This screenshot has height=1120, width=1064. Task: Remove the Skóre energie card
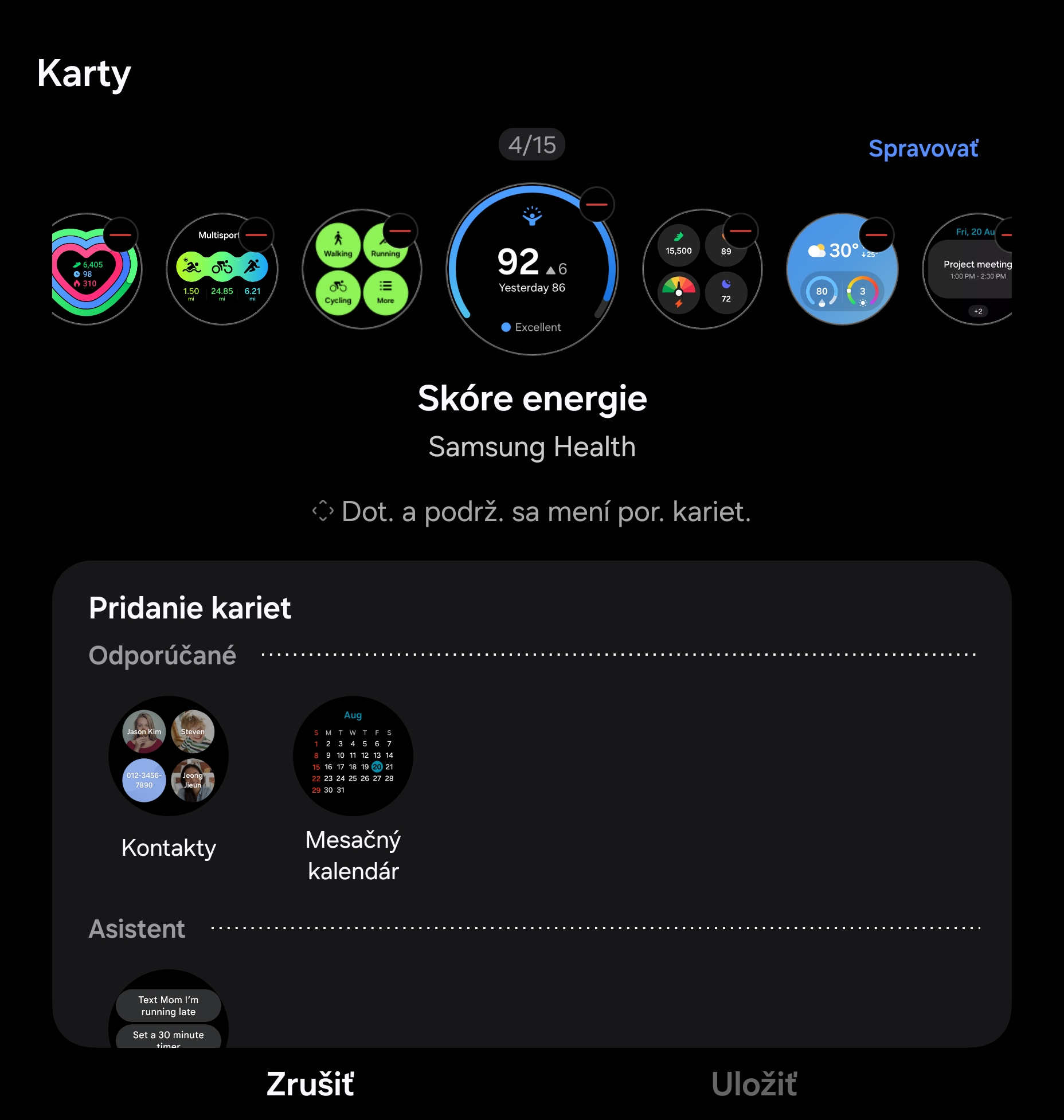[596, 205]
